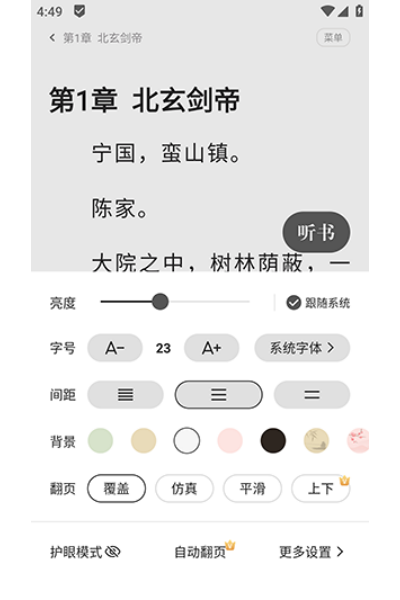
Task: Select 平滑 page turn mode
Action: (x=253, y=488)
